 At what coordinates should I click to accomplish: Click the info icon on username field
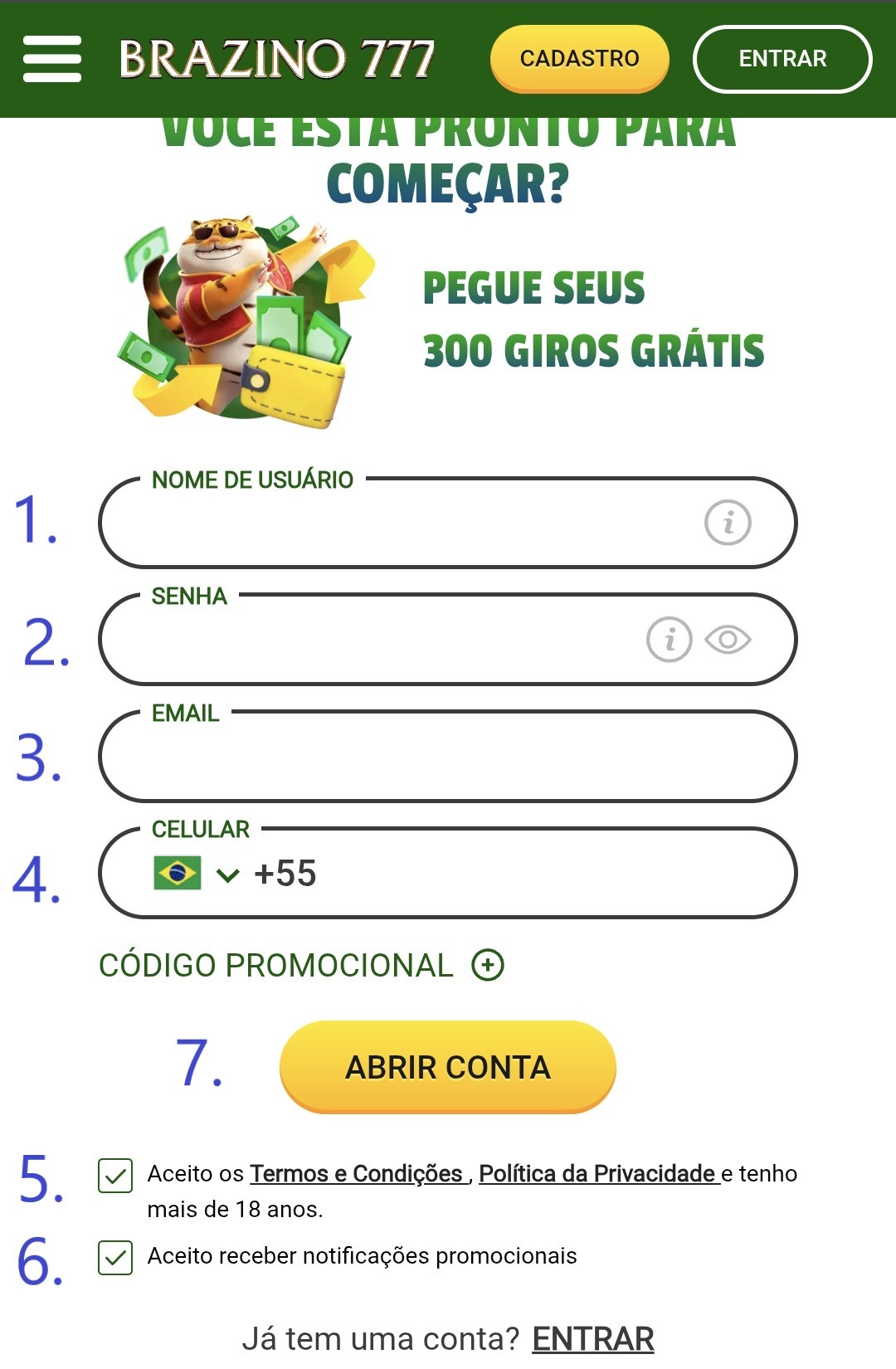click(x=728, y=524)
